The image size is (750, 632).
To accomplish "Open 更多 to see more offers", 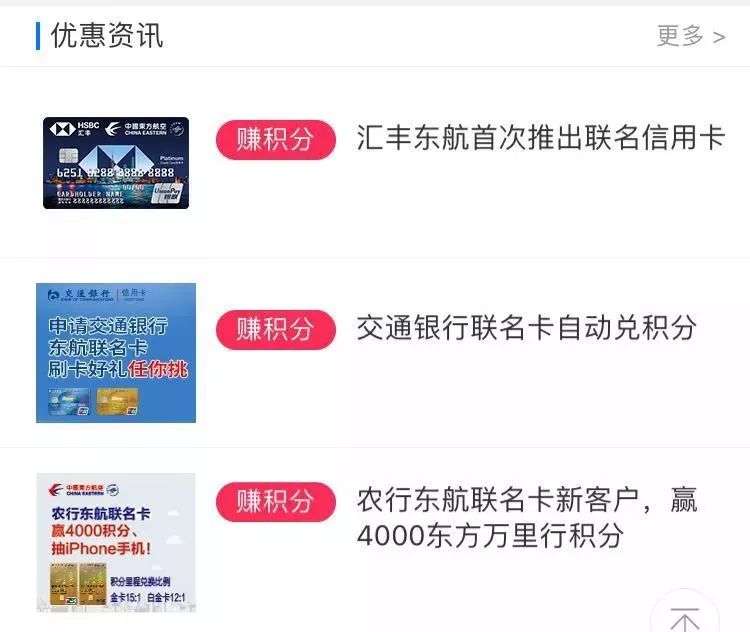I will [x=690, y=36].
